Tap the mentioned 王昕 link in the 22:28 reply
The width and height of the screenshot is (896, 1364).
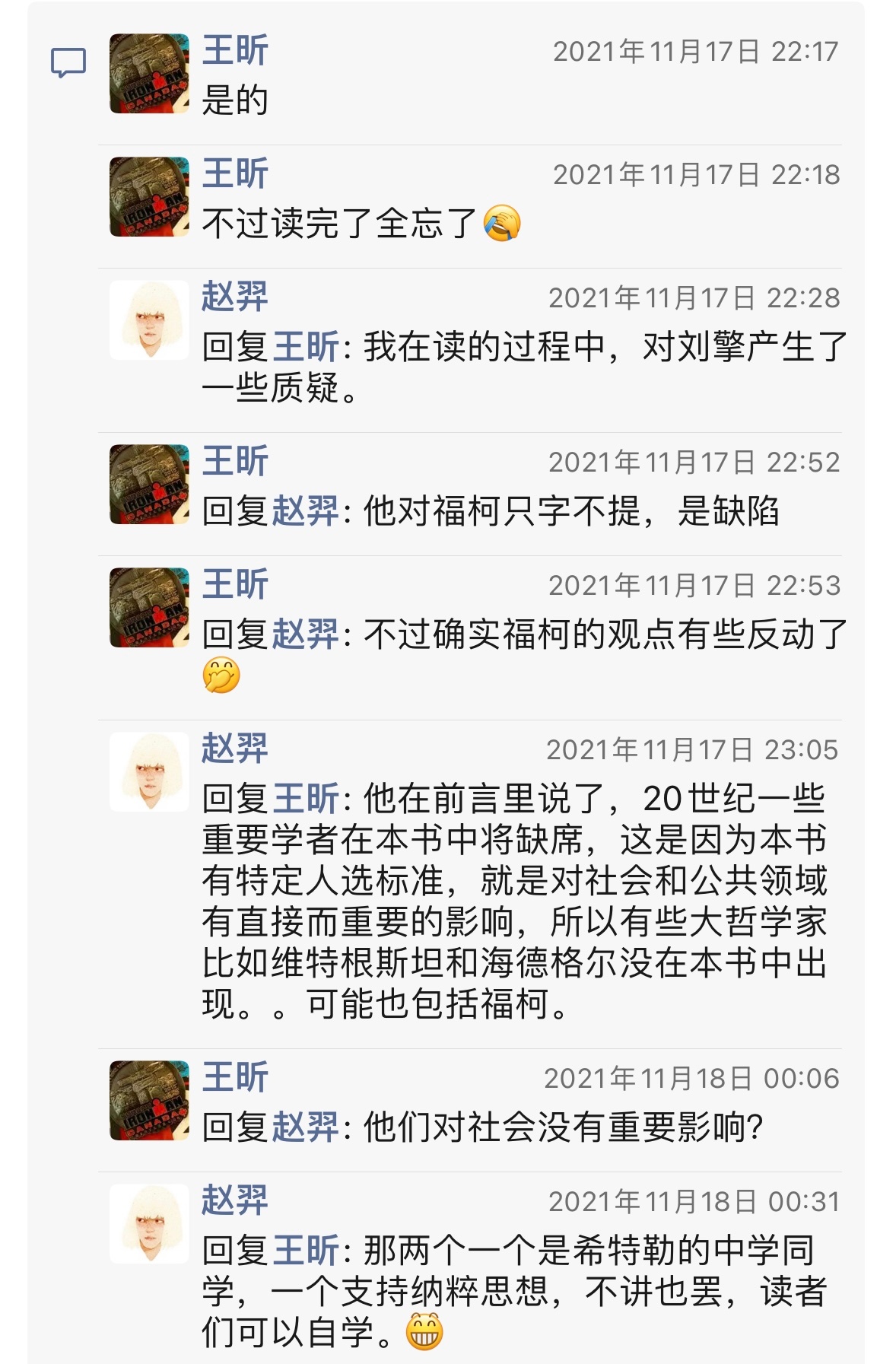click(306, 347)
